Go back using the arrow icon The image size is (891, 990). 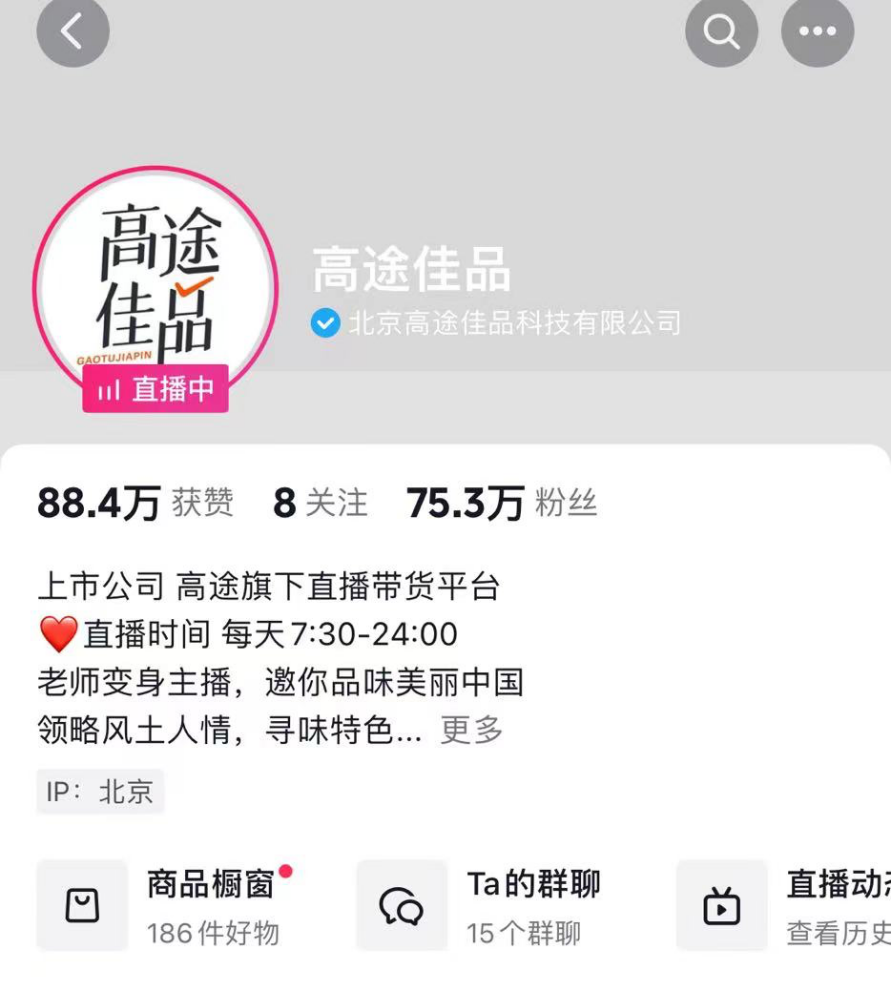click(72, 31)
